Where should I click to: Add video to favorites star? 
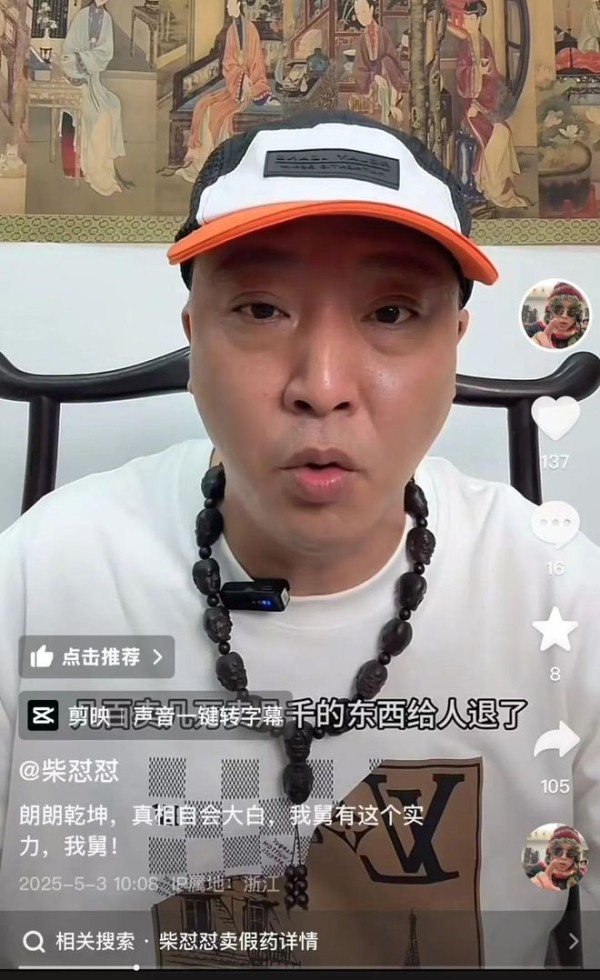[555, 629]
